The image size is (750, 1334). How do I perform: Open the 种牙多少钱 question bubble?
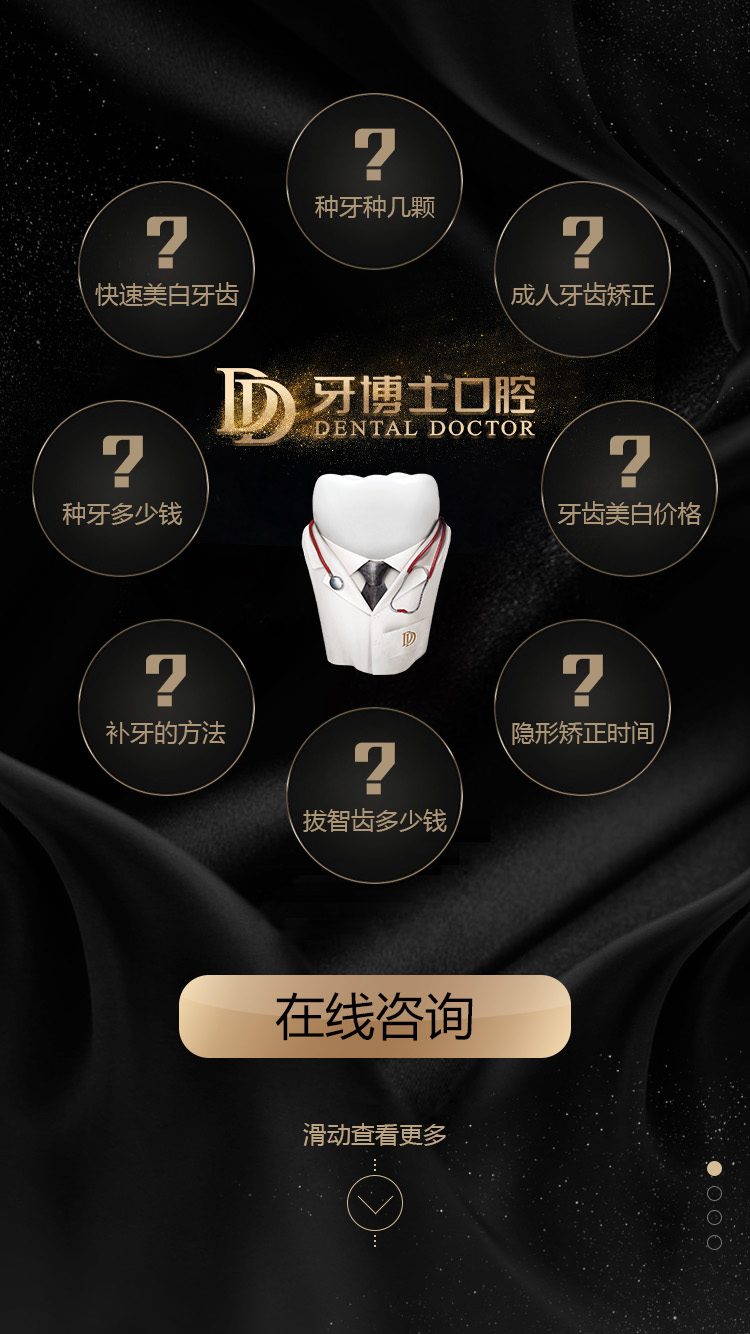121,488
